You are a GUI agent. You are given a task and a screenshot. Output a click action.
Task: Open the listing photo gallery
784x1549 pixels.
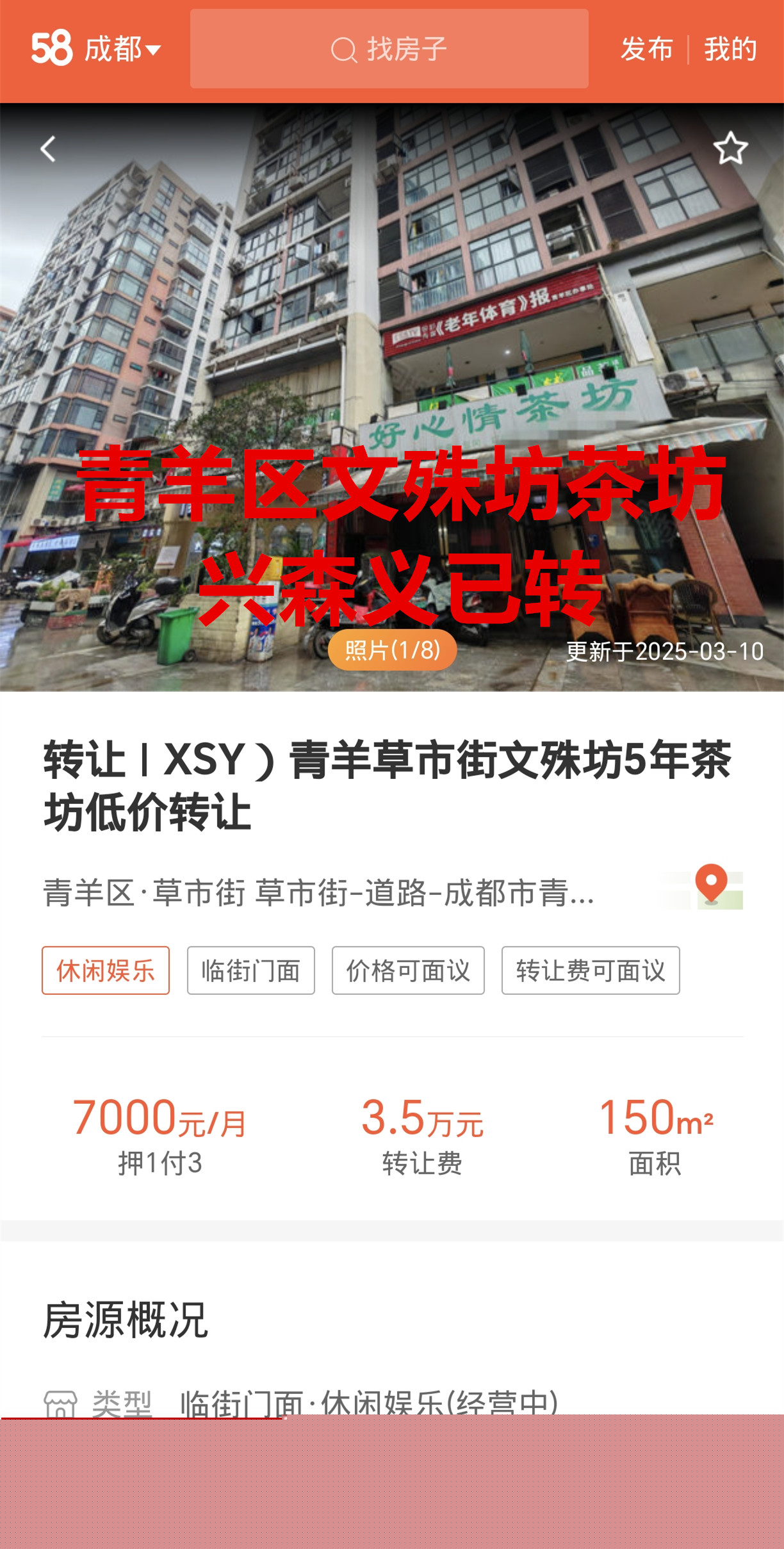[x=392, y=650]
